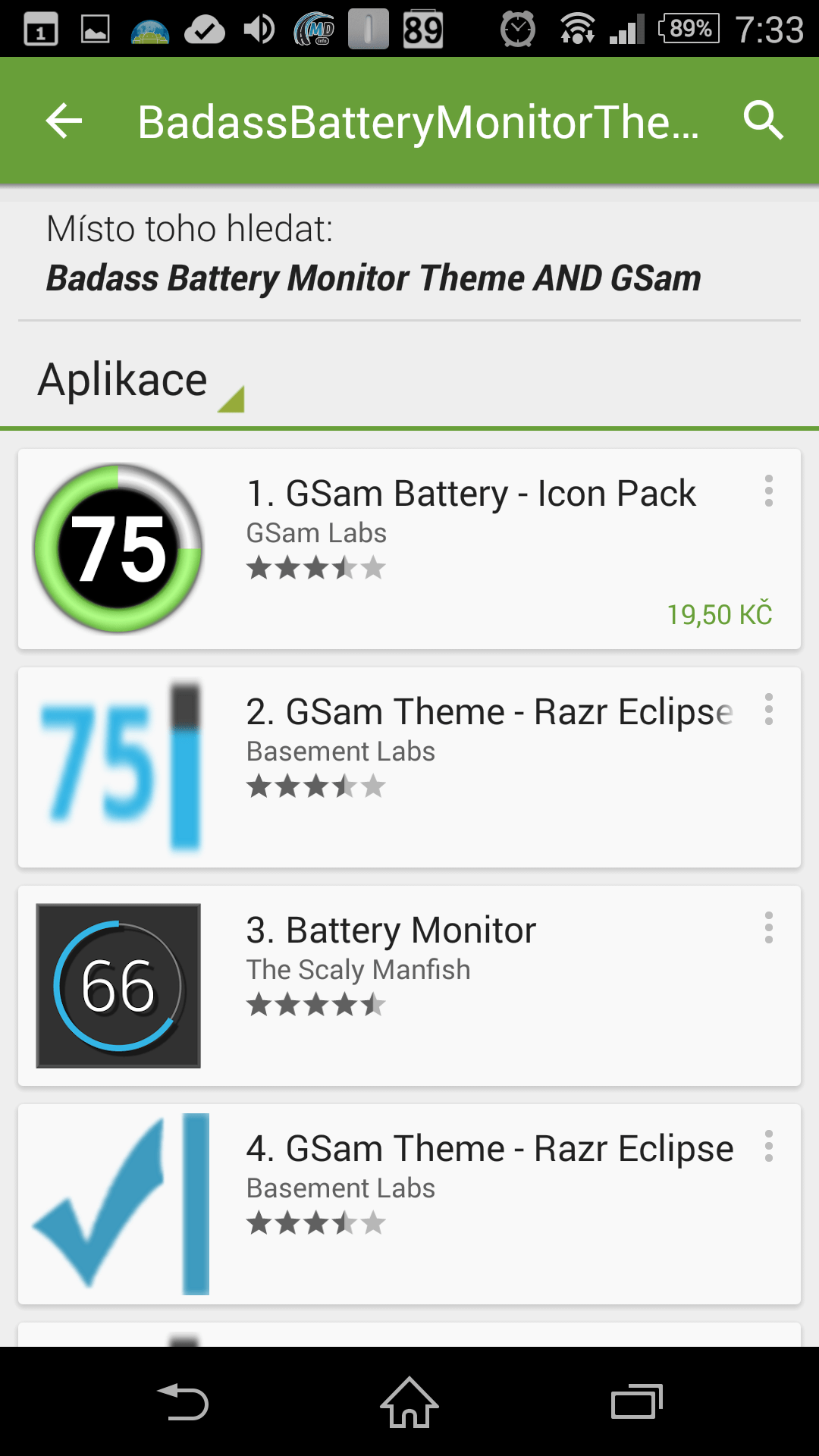Open overflow menu for result 4 GSam Theme
Image resolution: width=819 pixels, height=1456 pixels.
(x=769, y=1147)
